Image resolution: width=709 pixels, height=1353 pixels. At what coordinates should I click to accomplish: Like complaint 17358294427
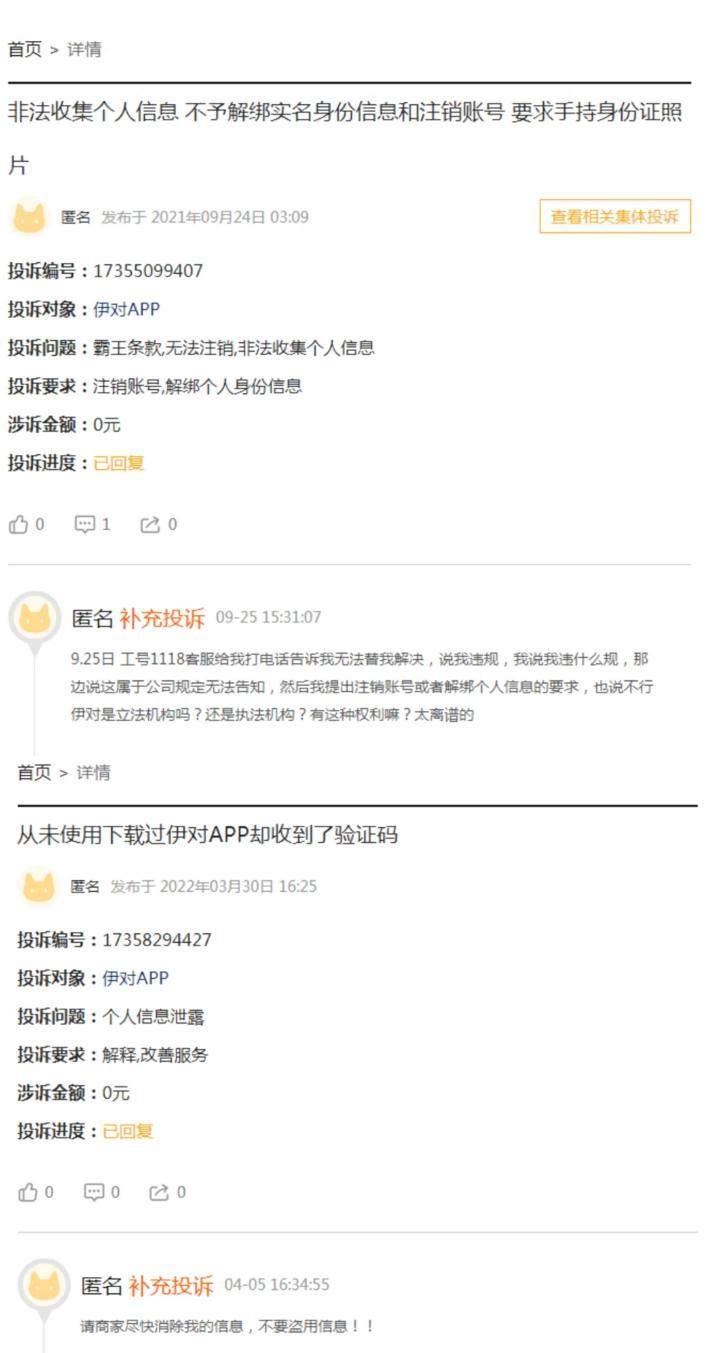[x=36, y=1192]
